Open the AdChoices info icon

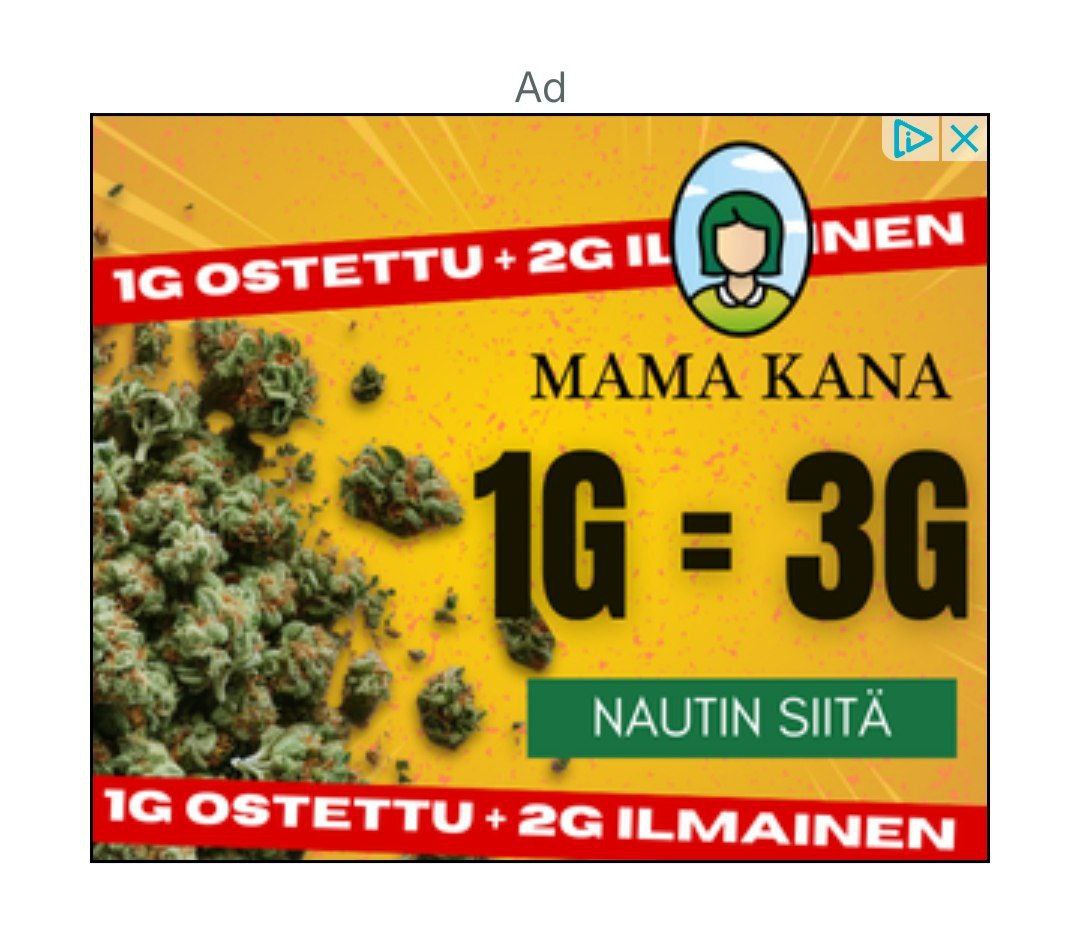click(x=912, y=139)
